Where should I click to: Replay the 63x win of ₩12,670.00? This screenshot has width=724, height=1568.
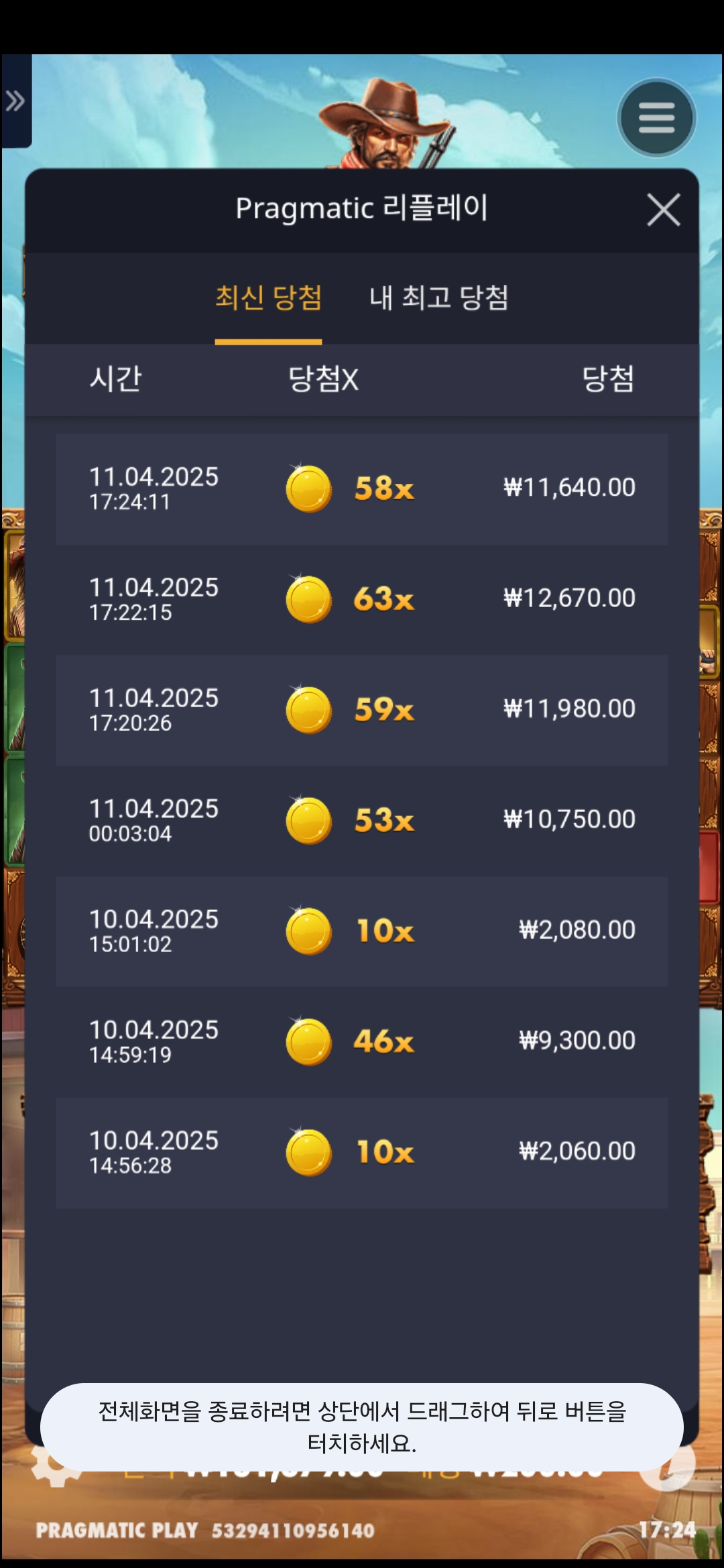(x=361, y=599)
